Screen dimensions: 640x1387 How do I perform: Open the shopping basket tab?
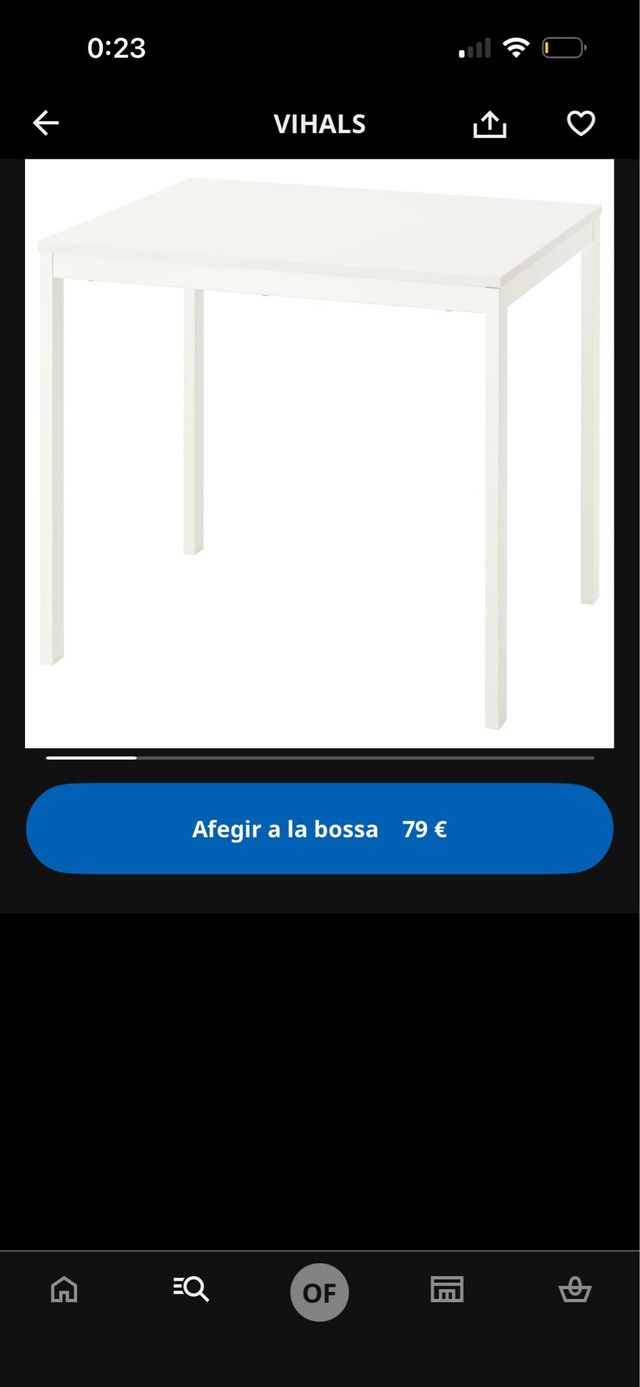tap(575, 1290)
